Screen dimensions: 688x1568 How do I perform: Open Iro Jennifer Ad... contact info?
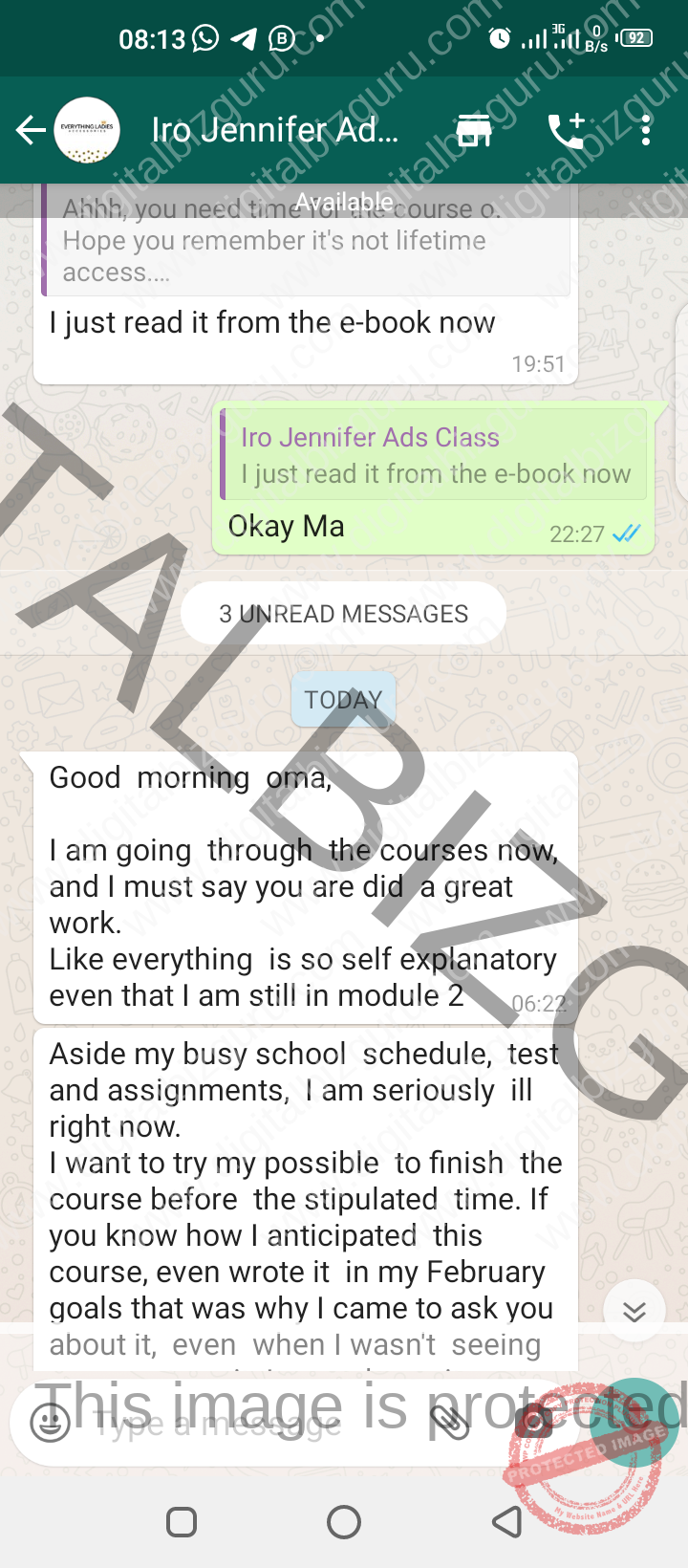tap(275, 130)
